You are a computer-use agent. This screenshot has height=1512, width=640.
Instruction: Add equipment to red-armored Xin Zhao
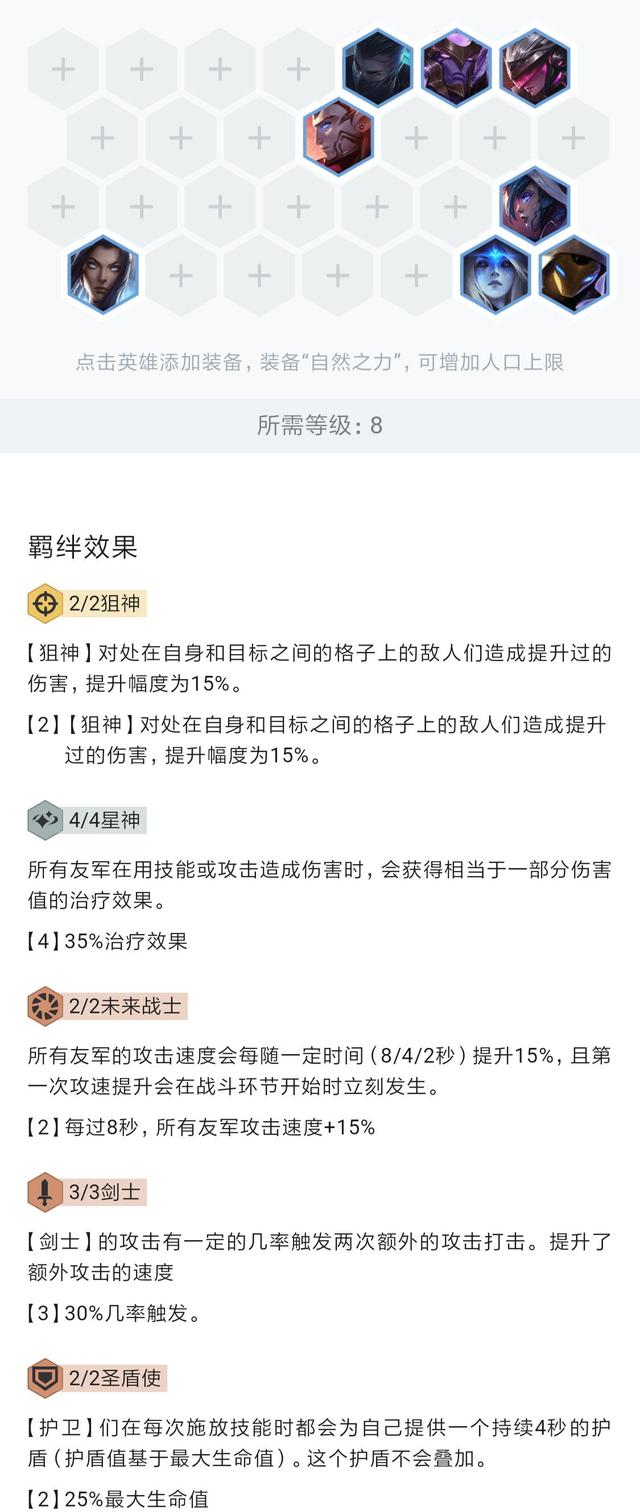point(338,137)
